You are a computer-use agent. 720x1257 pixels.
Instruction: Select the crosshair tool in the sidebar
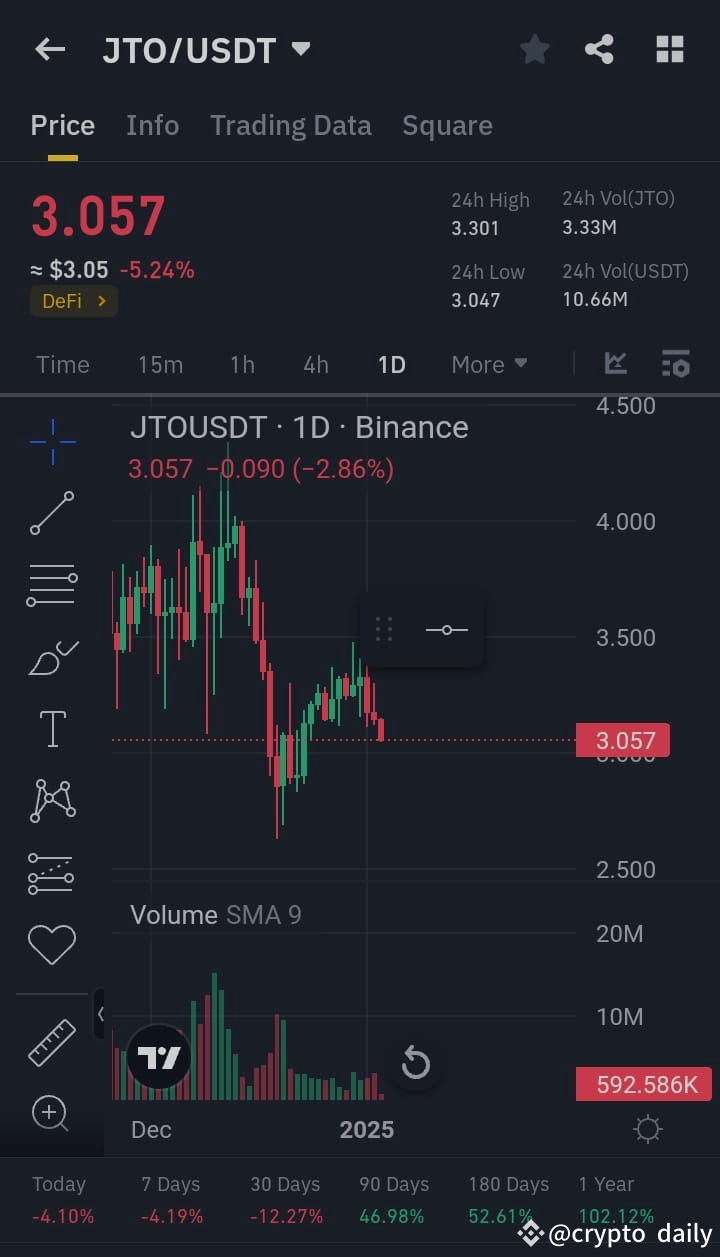(x=52, y=440)
